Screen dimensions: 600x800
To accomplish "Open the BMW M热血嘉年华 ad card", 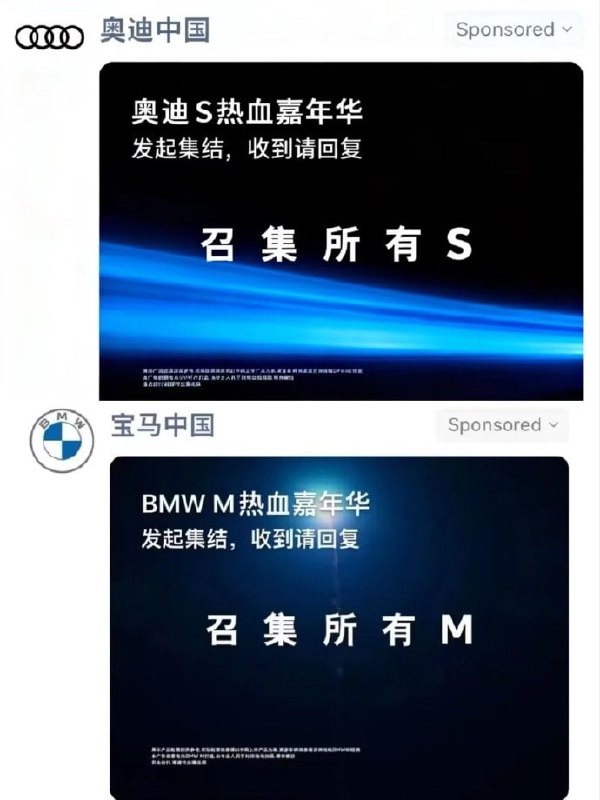I will tap(338, 625).
